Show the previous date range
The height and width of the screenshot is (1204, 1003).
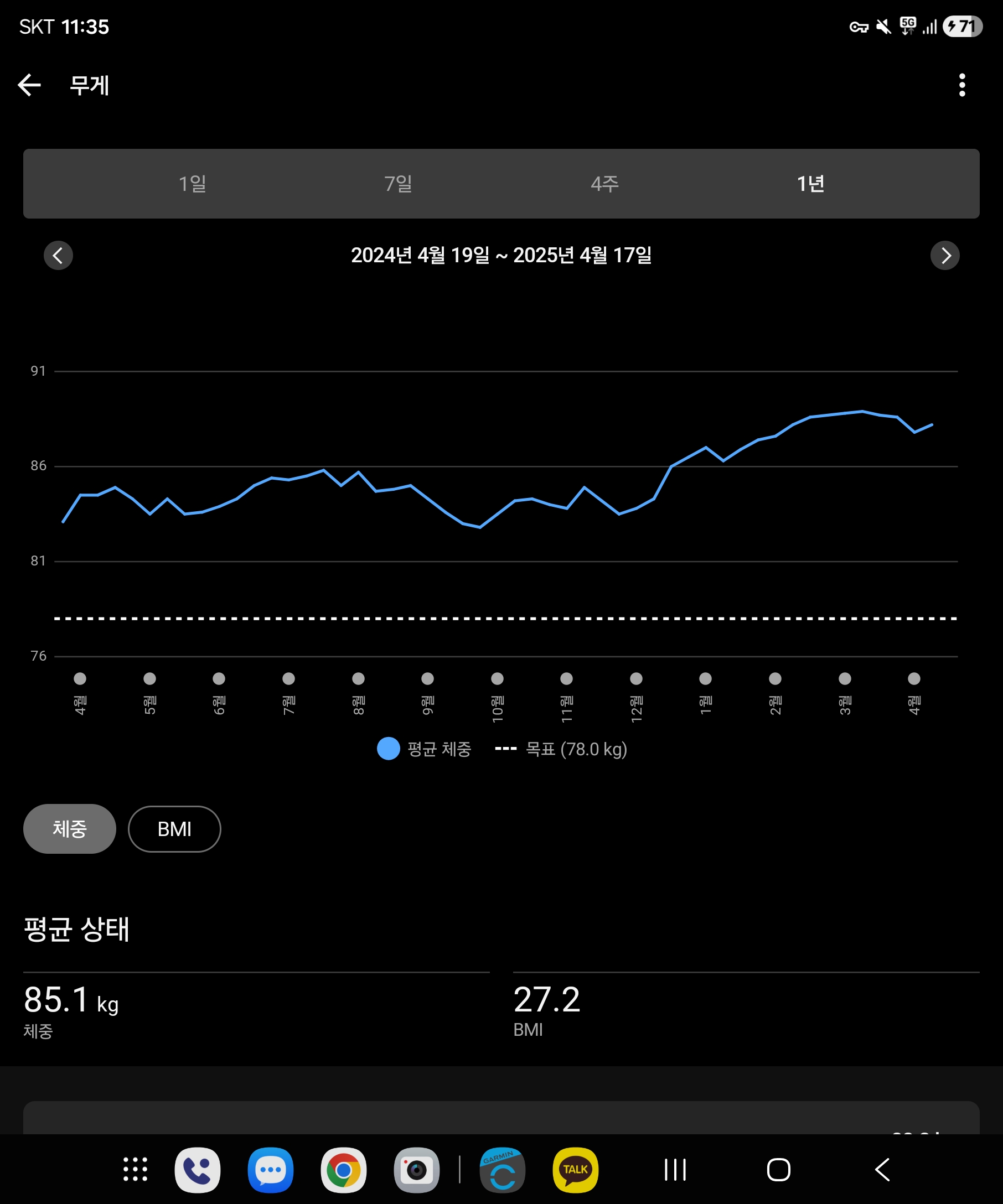(59, 255)
